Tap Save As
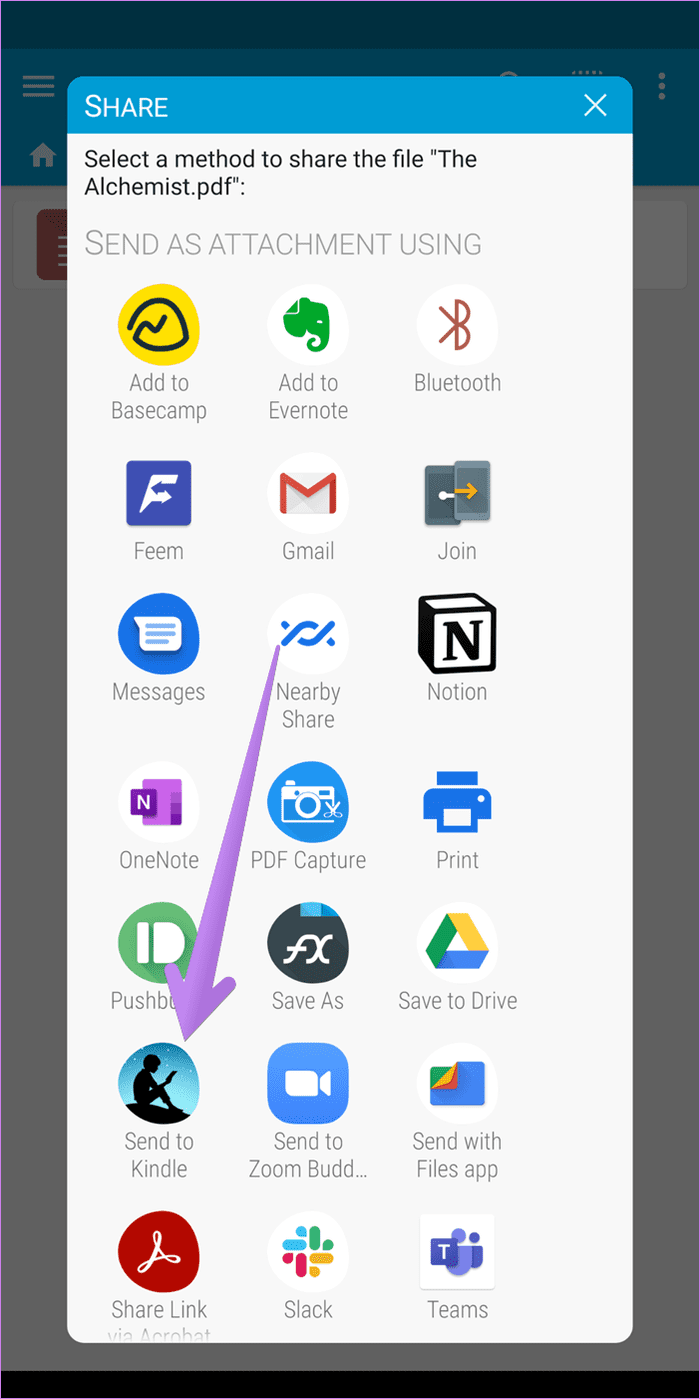Image resolution: width=700 pixels, height=1399 pixels. 308,958
